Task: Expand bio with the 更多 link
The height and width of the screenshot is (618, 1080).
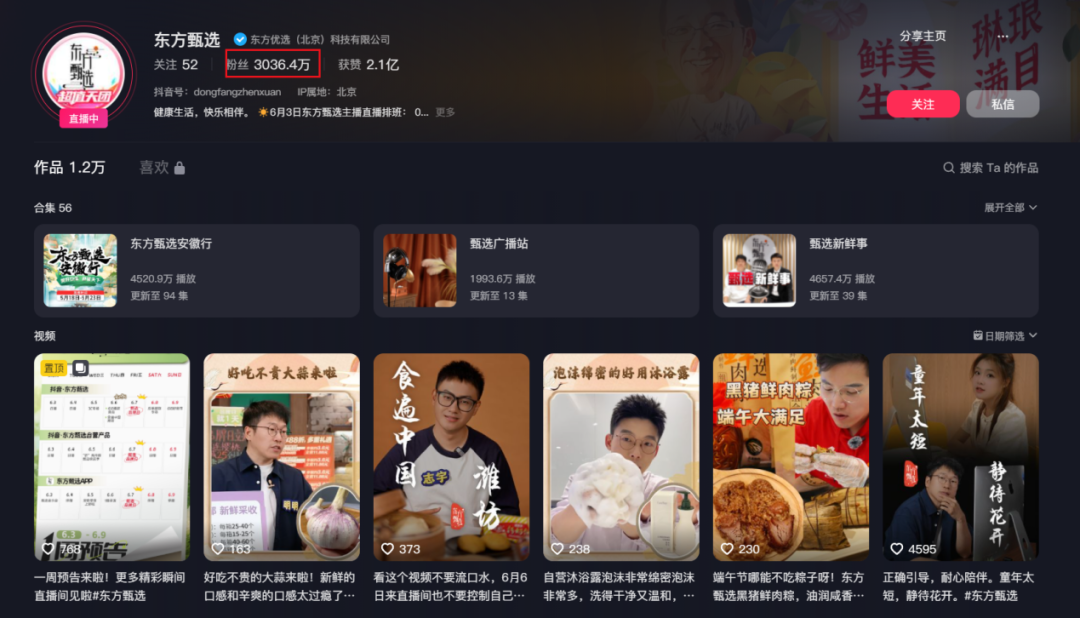Action: [445, 112]
